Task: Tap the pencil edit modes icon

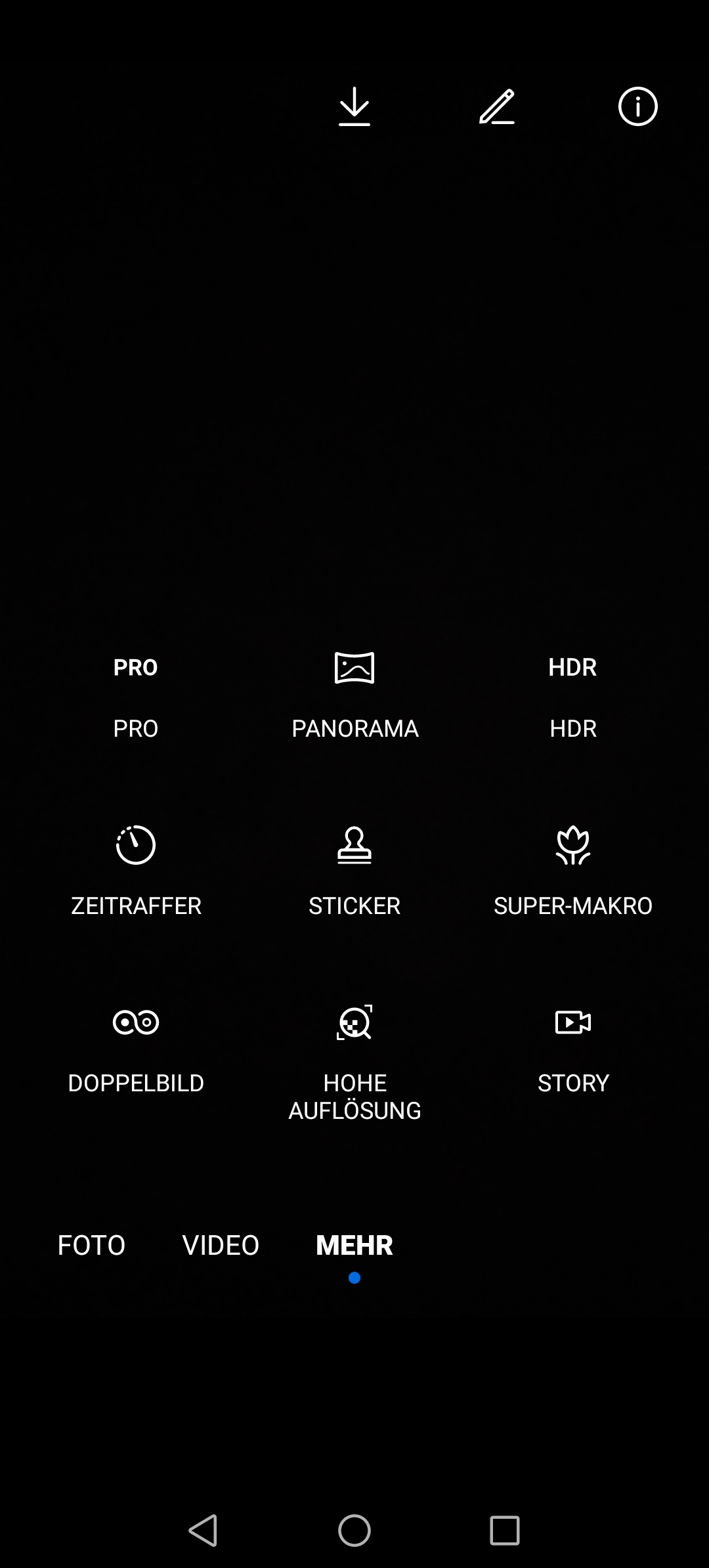Action: click(x=496, y=106)
